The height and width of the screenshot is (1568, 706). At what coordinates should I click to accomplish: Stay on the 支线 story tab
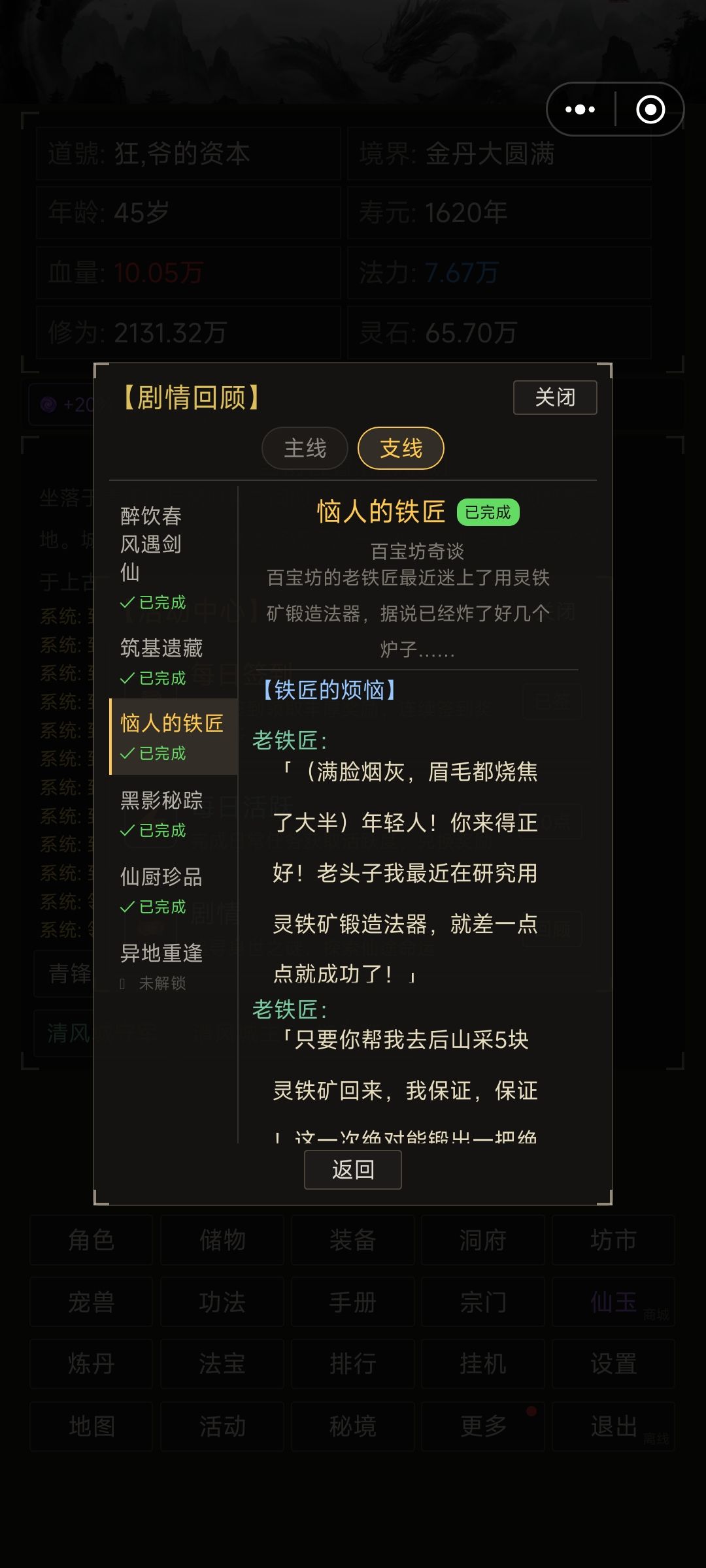pyautogui.click(x=400, y=448)
